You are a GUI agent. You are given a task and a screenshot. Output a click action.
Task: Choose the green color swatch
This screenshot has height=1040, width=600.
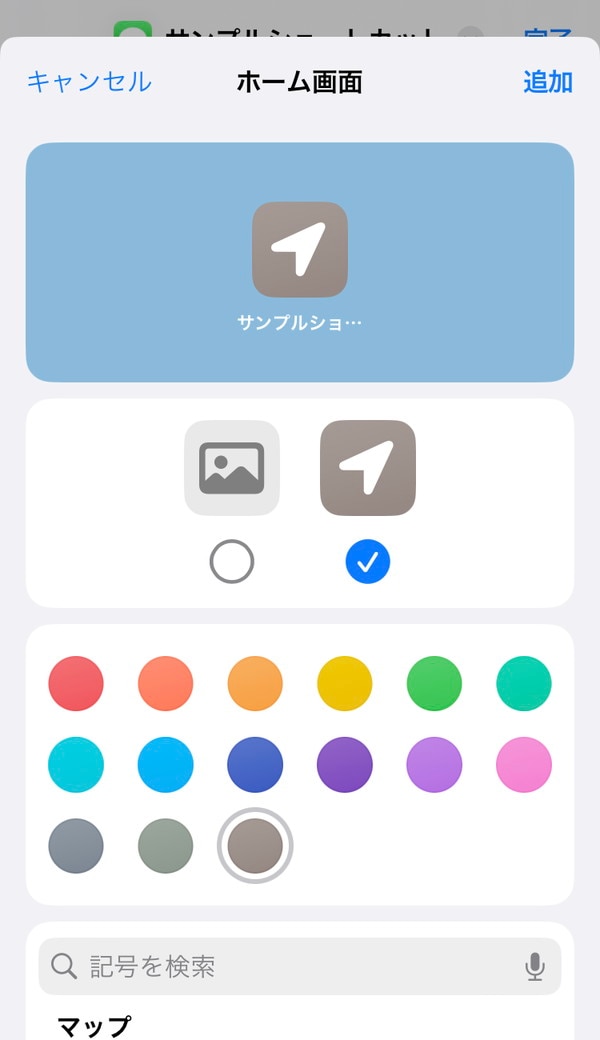(434, 683)
